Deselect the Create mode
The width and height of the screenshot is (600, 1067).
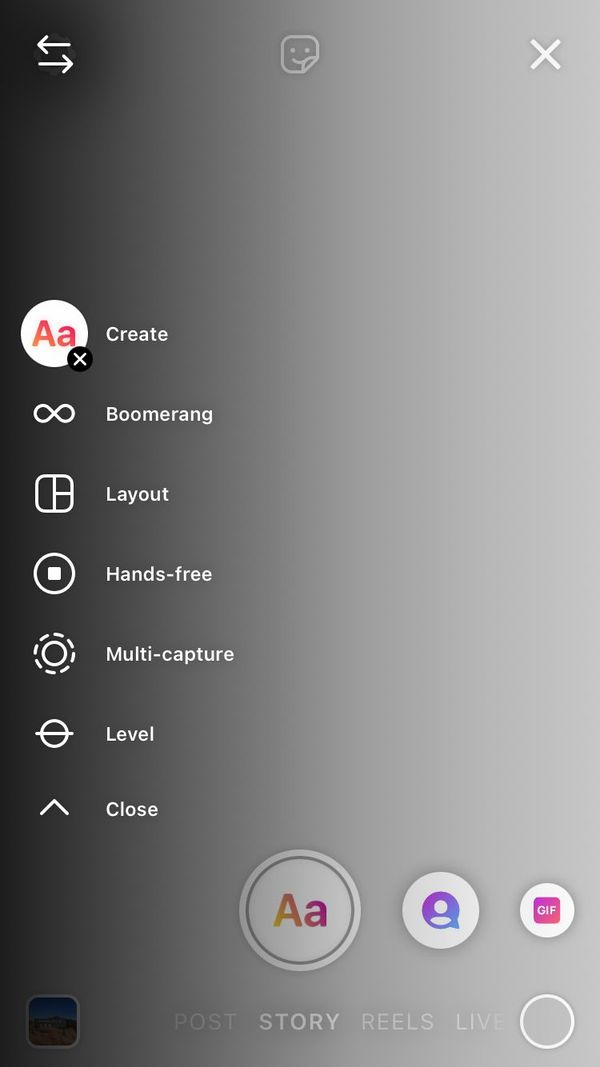[79, 359]
